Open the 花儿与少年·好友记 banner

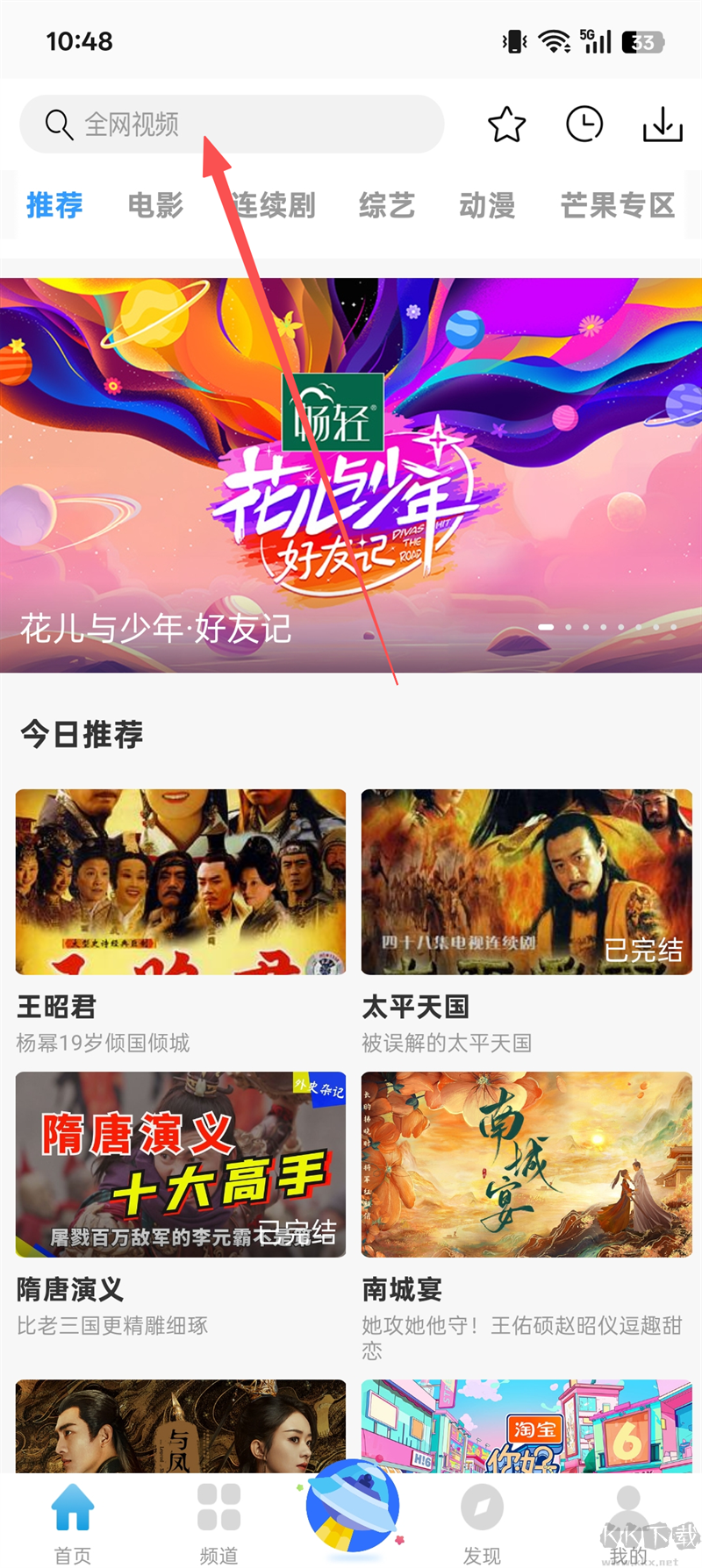(351, 475)
